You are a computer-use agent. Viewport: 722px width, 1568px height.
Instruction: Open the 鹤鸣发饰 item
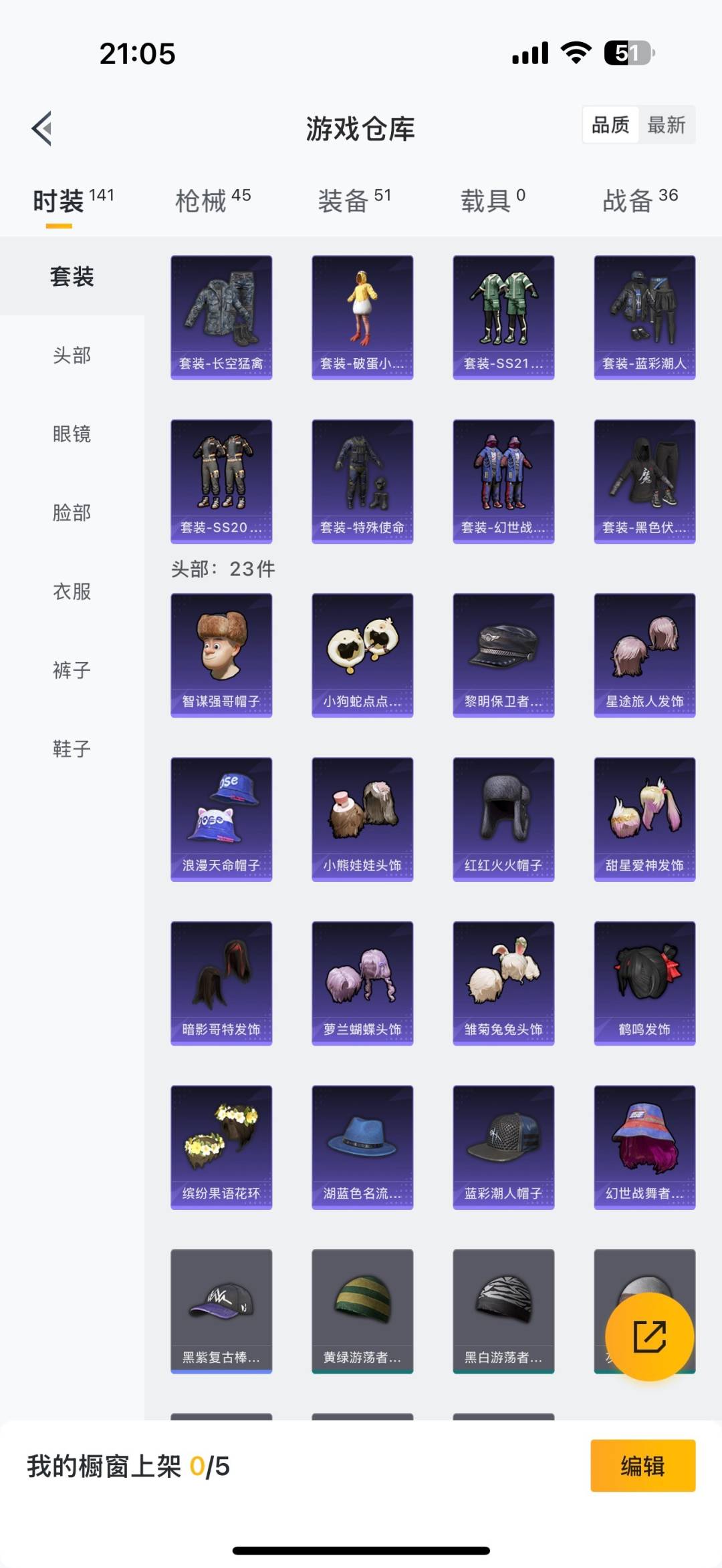coord(644,983)
